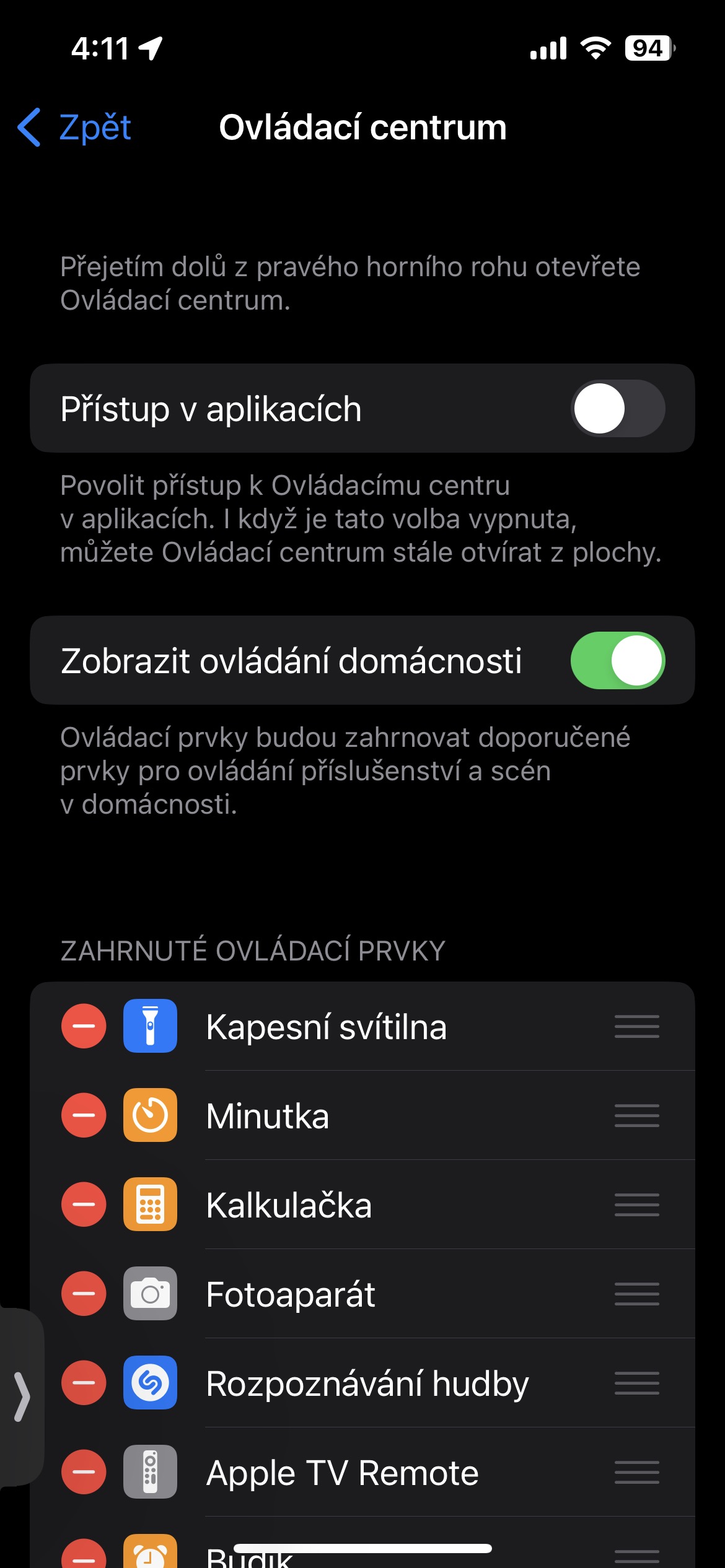Turn off Zobrazit ovládání domácnosti
This screenshot has width=725, height=1568.
point(617,661)
